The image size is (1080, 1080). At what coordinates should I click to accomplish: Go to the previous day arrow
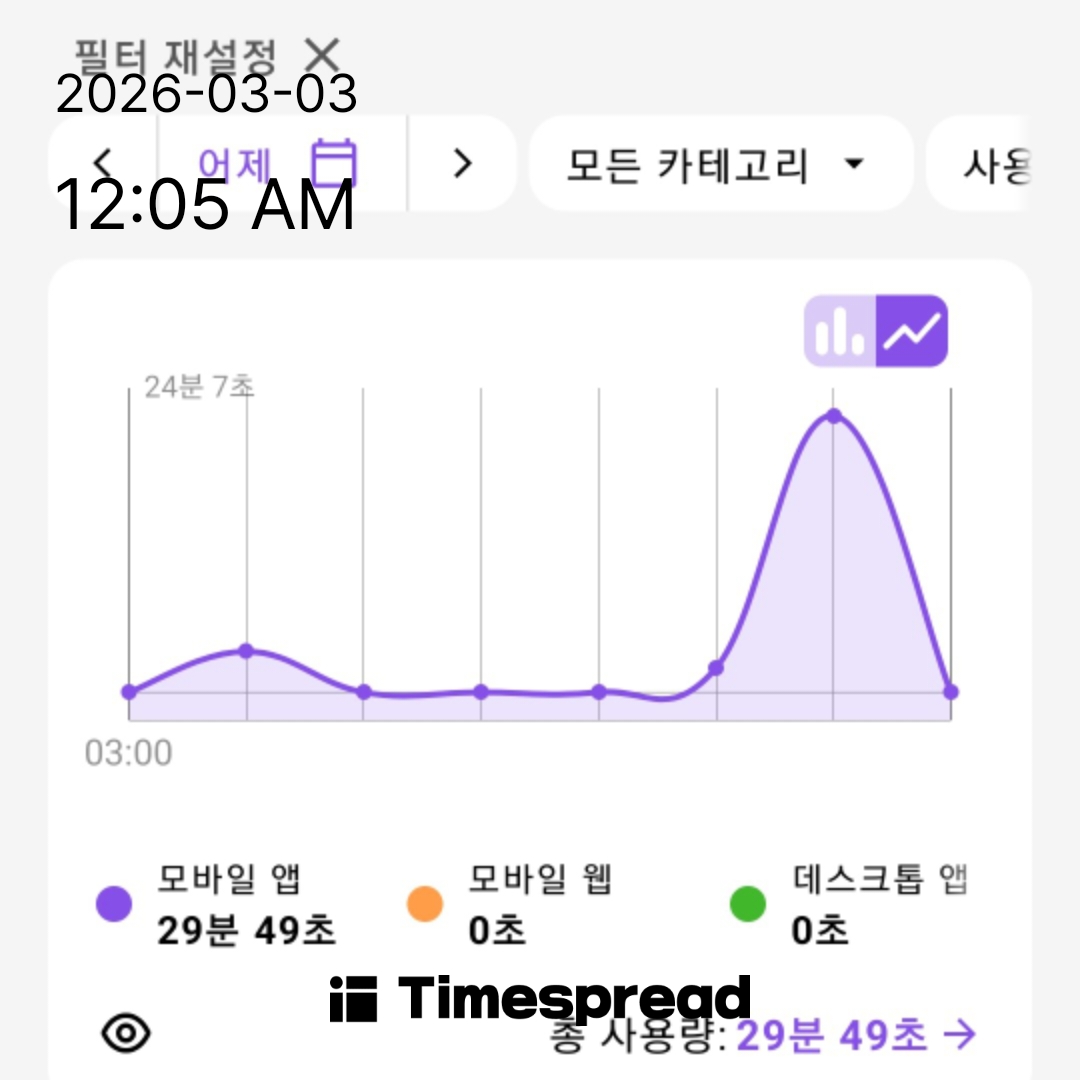click(103, 164)
